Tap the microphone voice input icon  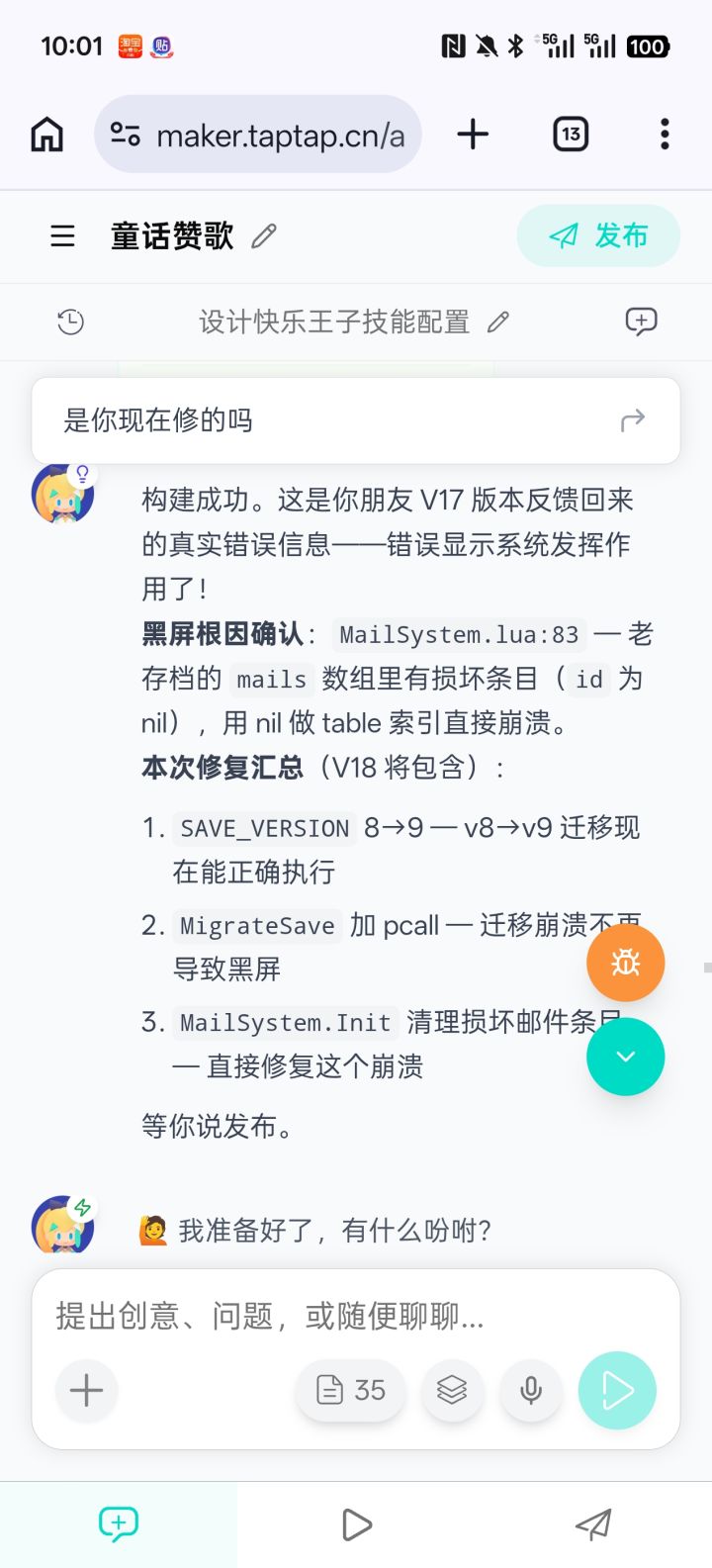click(531, 1390)
